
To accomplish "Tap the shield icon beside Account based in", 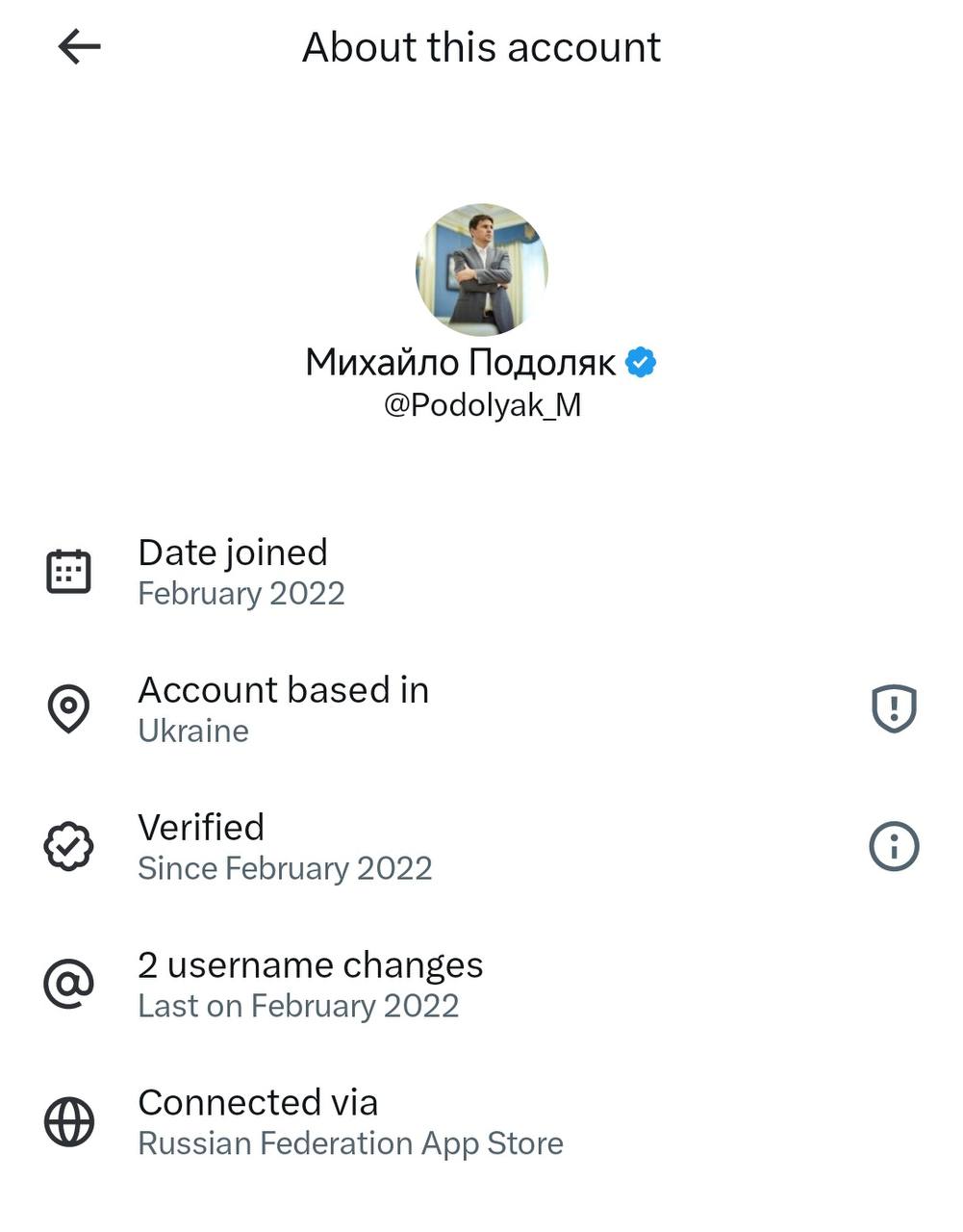I will [x=894, y=709].
